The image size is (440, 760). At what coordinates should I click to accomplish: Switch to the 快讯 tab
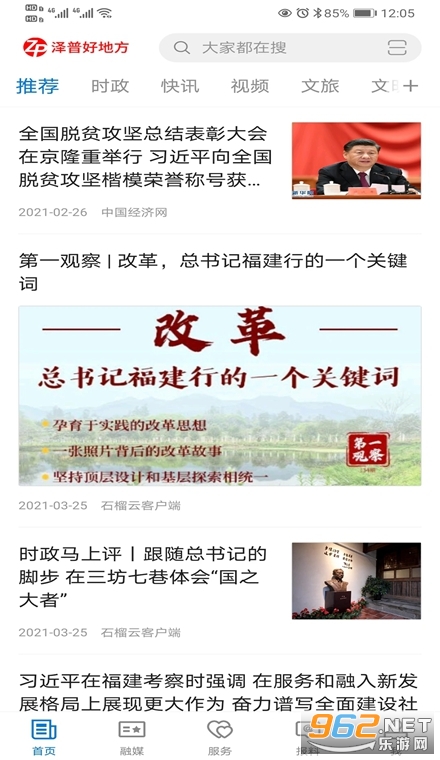coord(180,86)
